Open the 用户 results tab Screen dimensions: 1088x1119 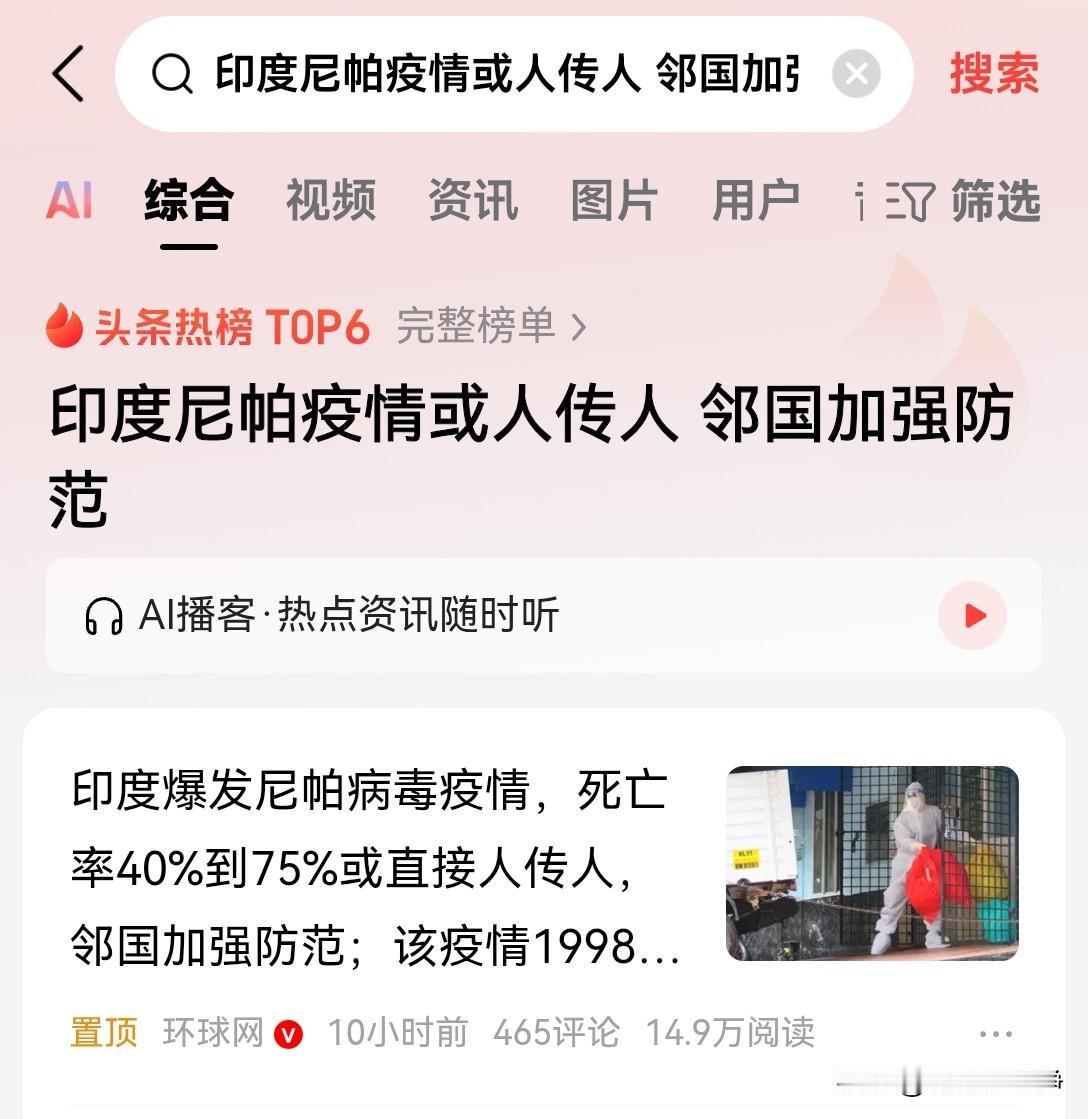(x=755, y=201)
